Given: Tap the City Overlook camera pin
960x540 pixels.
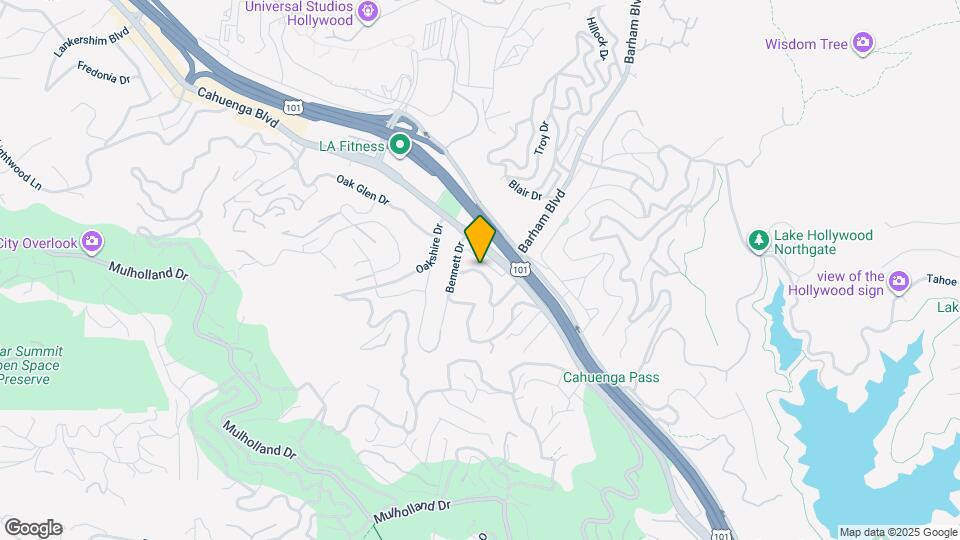Looking at the screenshot, I should point(92,242).
